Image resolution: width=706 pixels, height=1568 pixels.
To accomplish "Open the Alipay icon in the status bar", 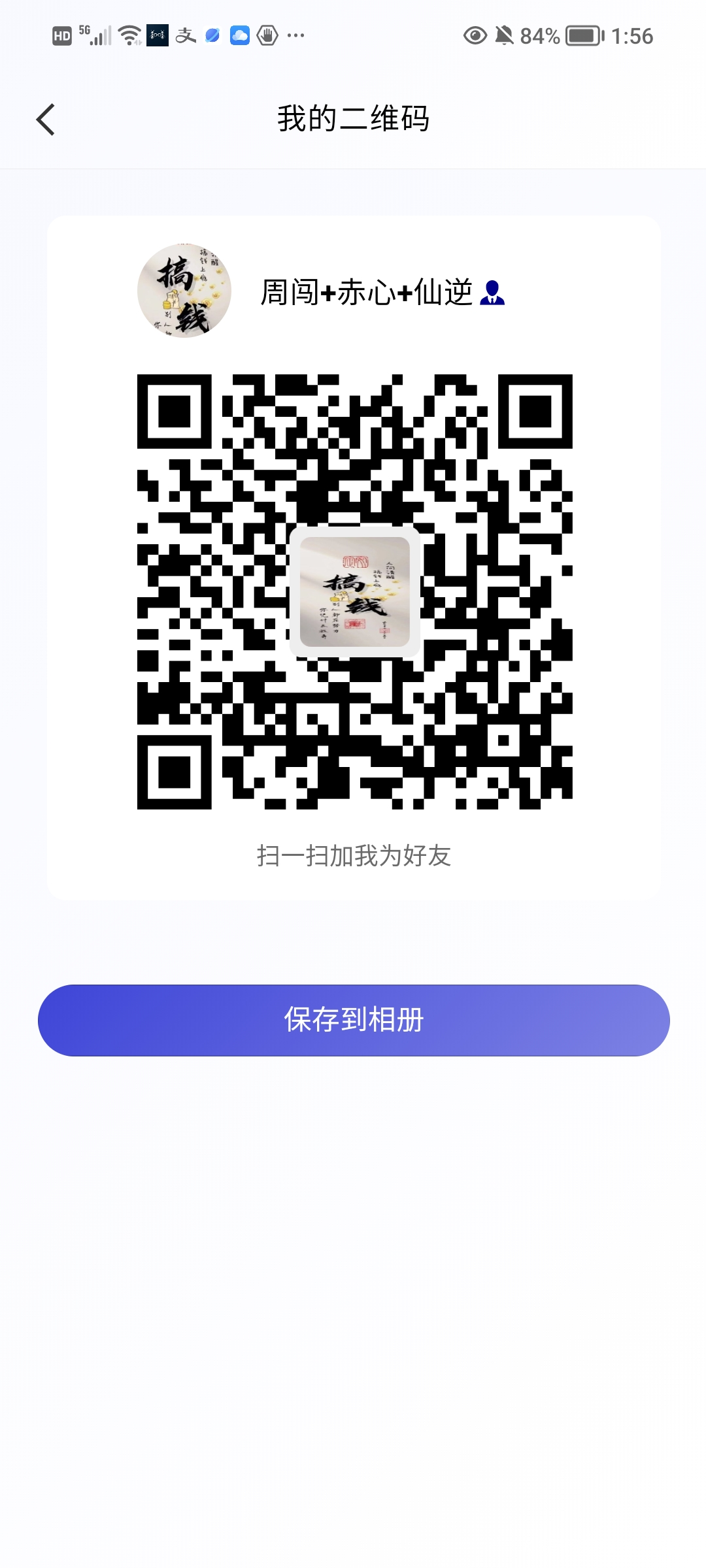I will pyautogui.click(x=185, y=35).
